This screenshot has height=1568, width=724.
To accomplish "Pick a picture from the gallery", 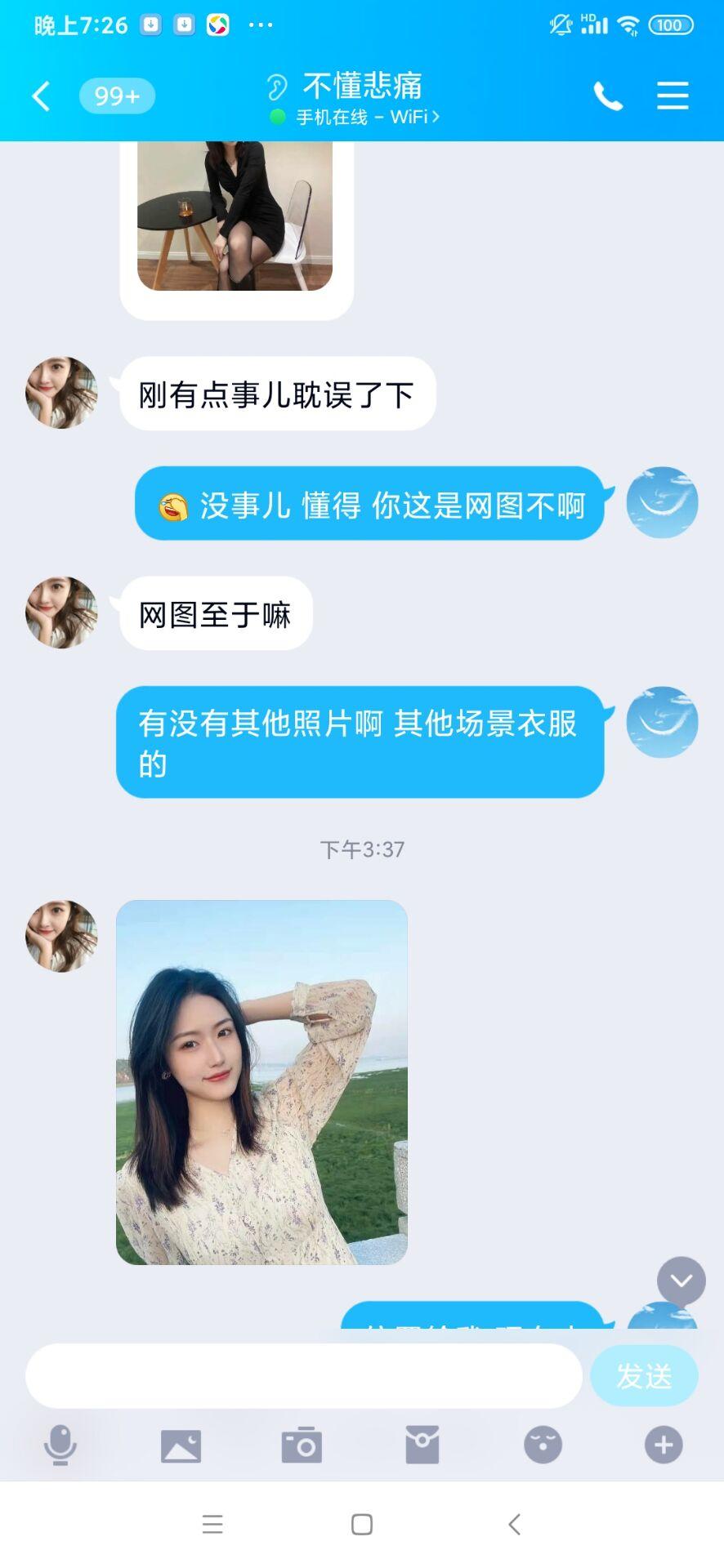I will click(x=181, y=1445).
